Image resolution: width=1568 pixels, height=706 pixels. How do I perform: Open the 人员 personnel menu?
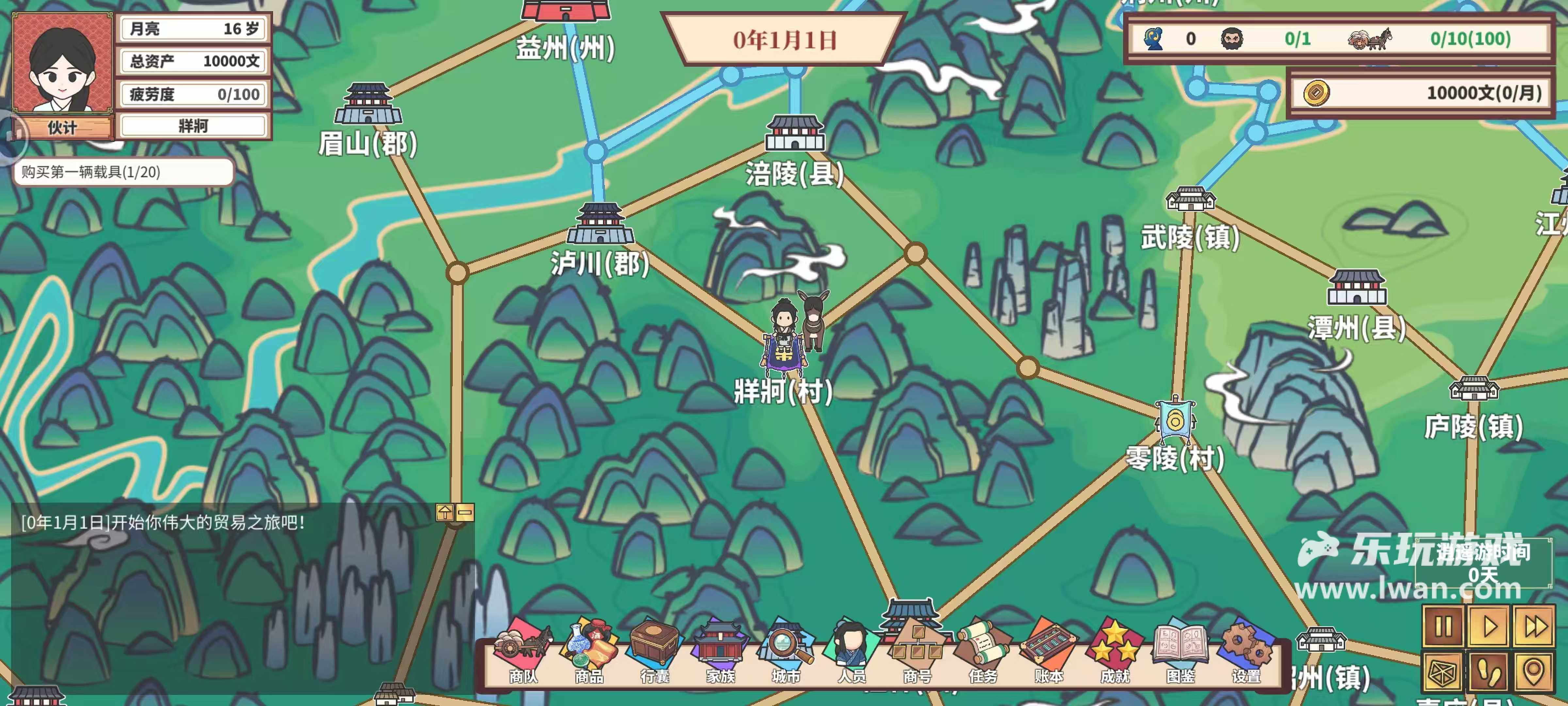click(852, 652)
